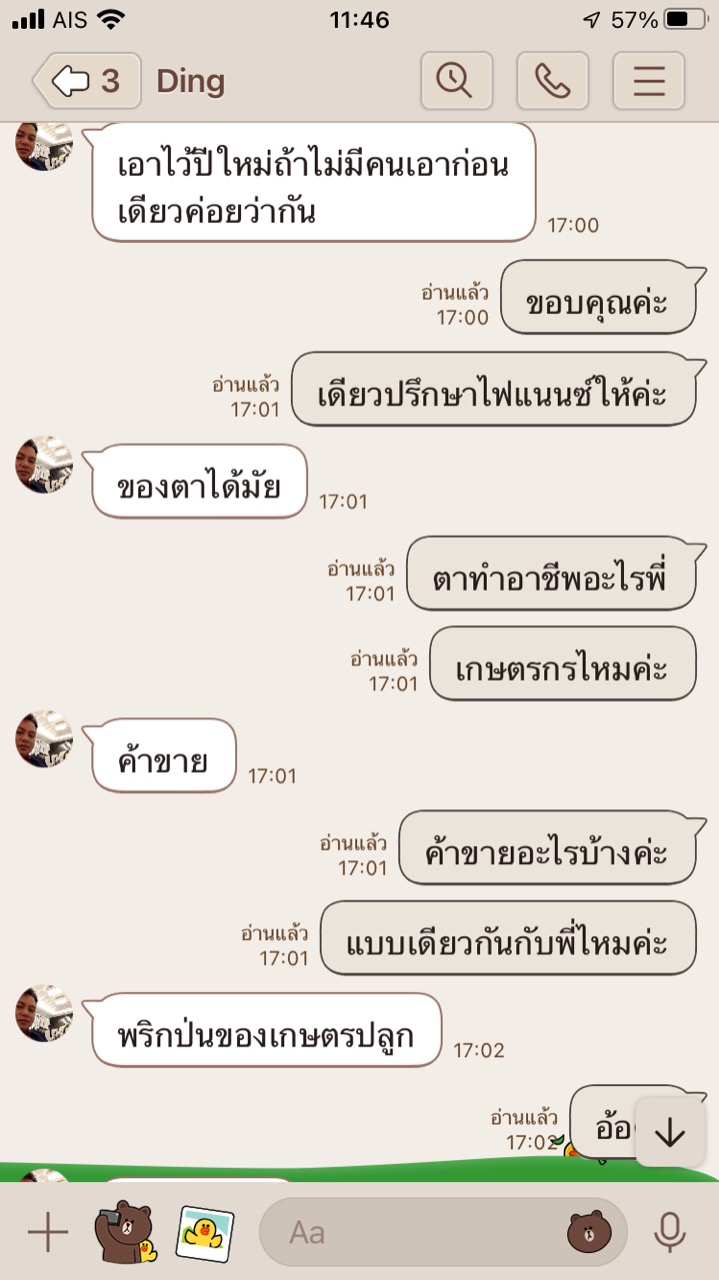The height and width of the screenshot is (1280, 719).
Task: Open the chat hamburger menu
Action: pyautogui.click(x=648, y=80)
